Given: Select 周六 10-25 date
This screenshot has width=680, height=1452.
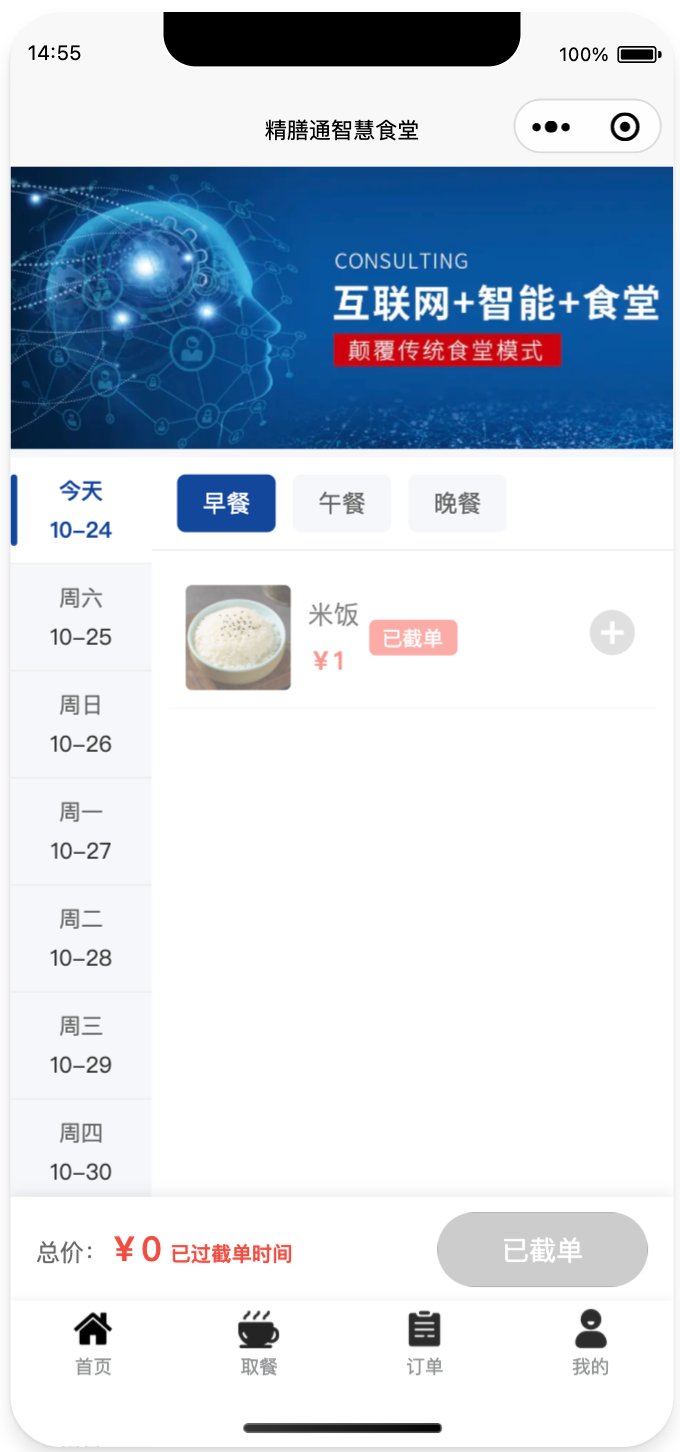Looking at the screenshot, I should coord(81,617).
